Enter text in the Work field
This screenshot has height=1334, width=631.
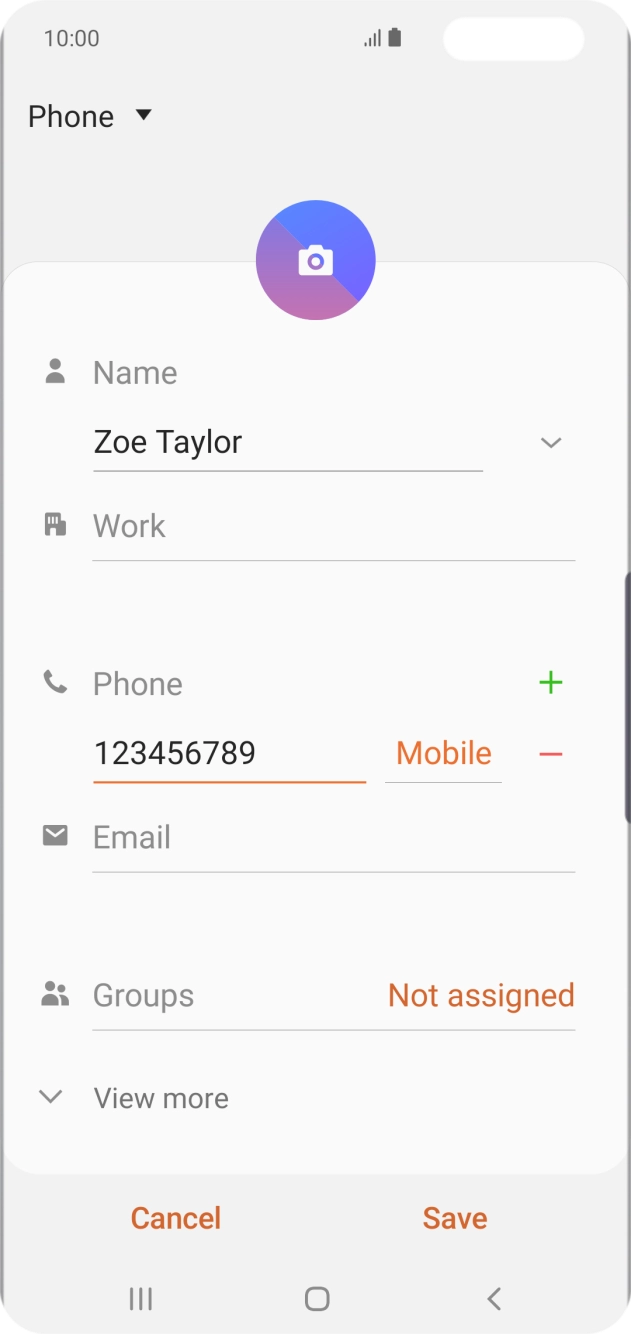[332, 527]
